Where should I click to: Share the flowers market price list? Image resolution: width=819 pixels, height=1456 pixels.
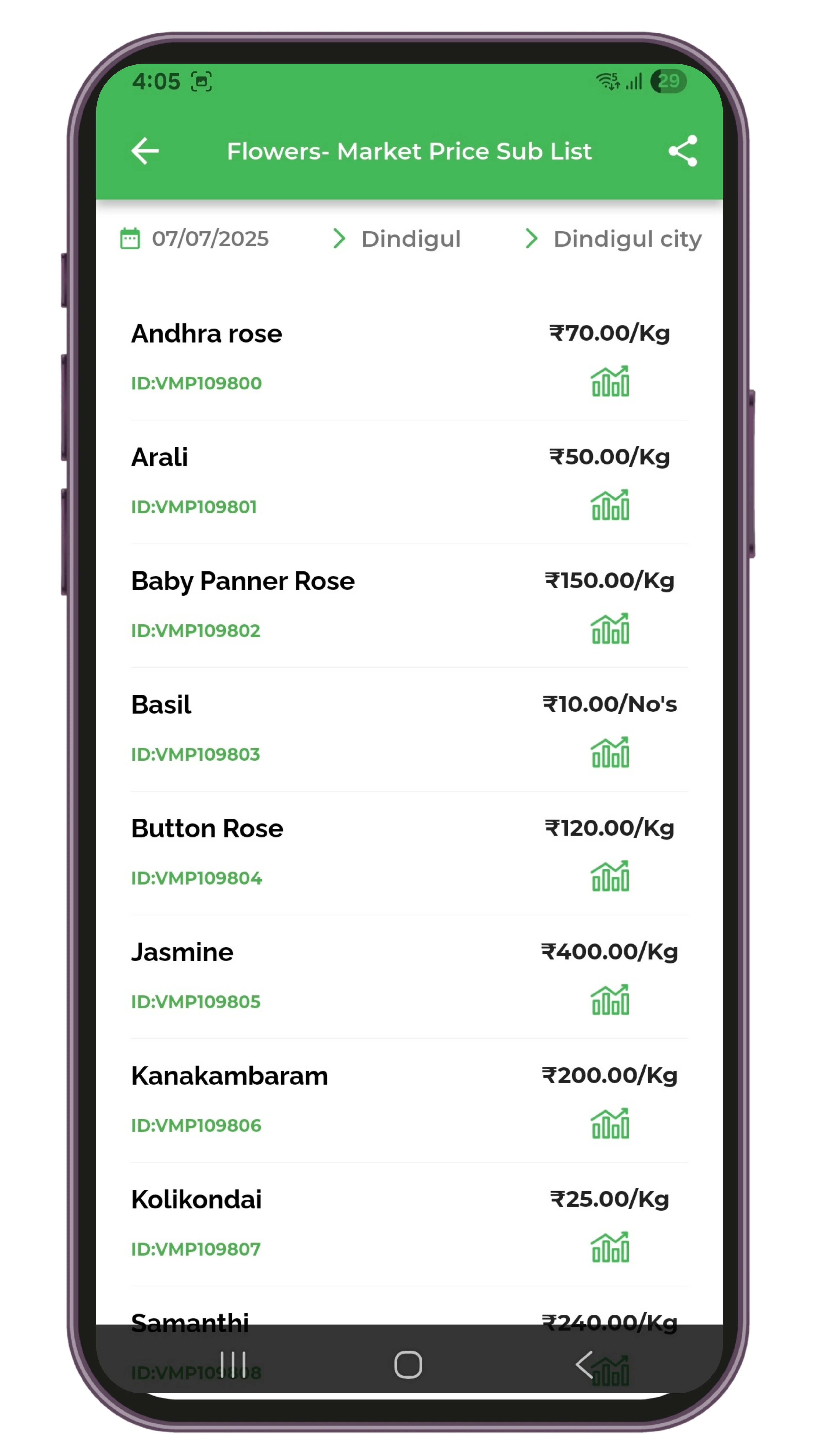click(x=683, y=151)
